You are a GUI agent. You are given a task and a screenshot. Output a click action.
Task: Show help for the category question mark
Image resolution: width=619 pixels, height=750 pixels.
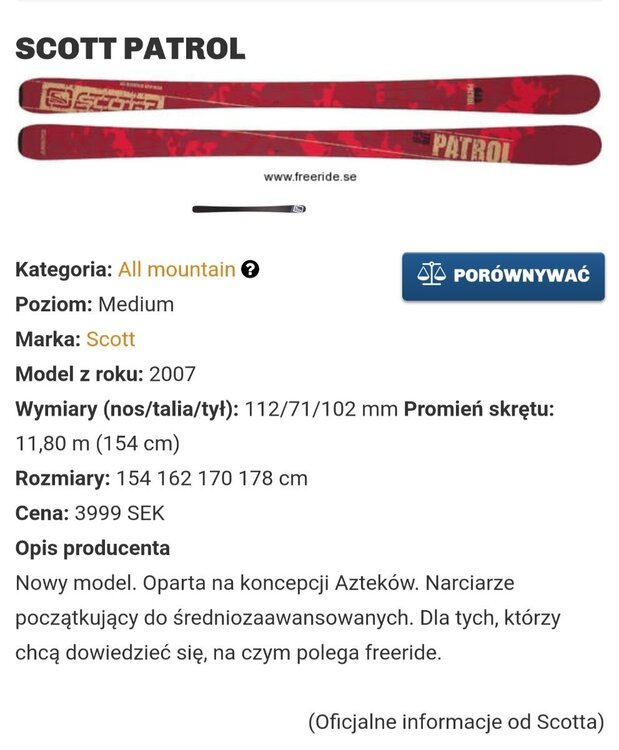tap(251, 269)
